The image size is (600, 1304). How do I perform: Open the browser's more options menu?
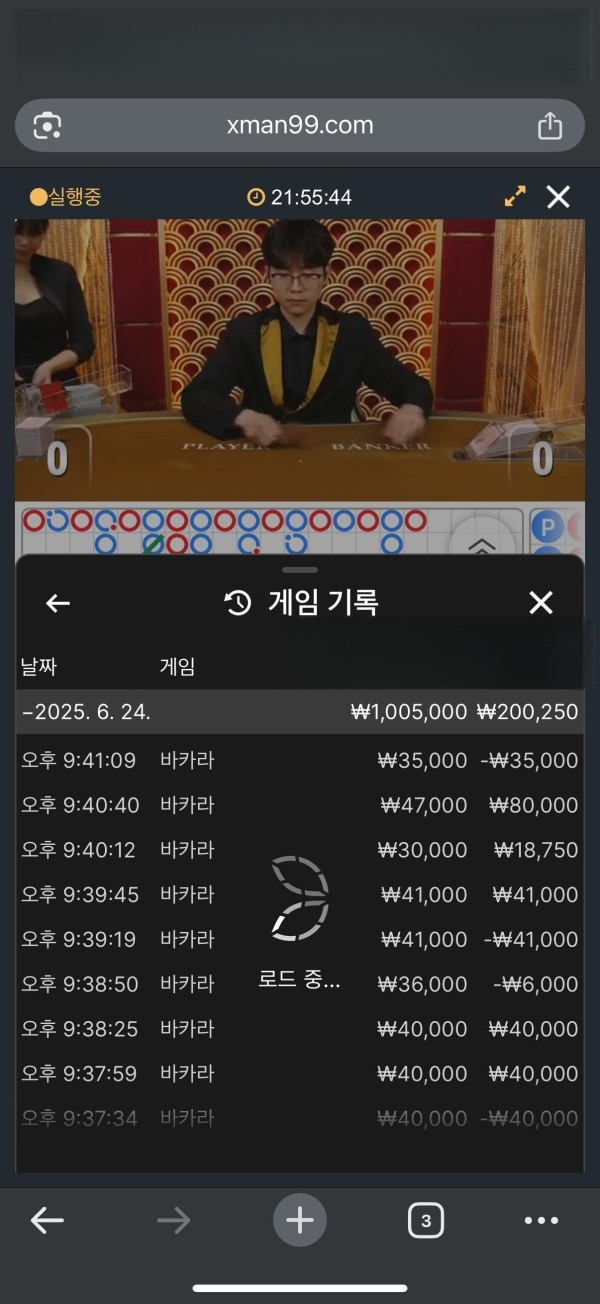(x=541, y=1220)
